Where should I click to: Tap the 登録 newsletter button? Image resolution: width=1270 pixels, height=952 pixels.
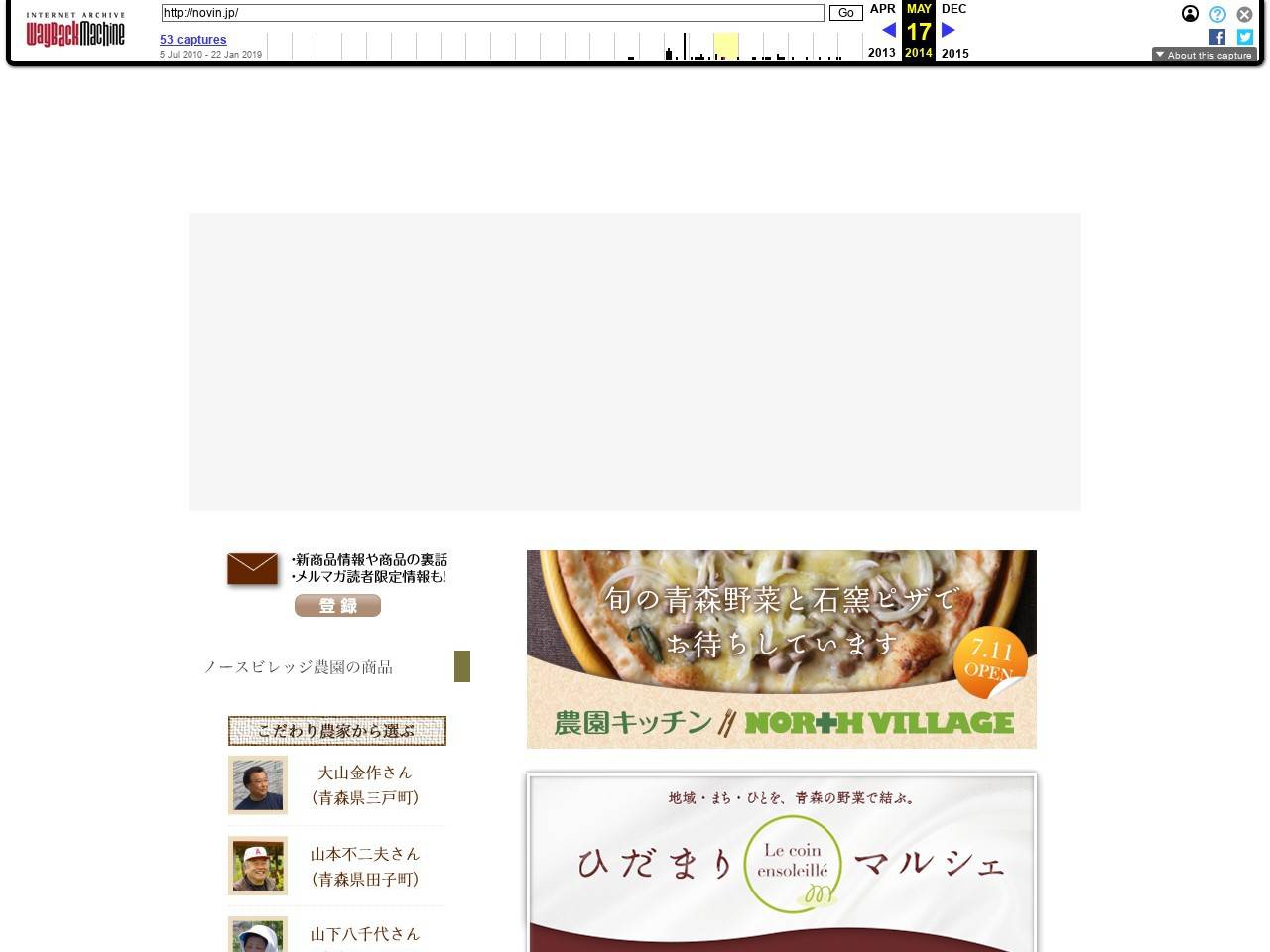point(337,605)
